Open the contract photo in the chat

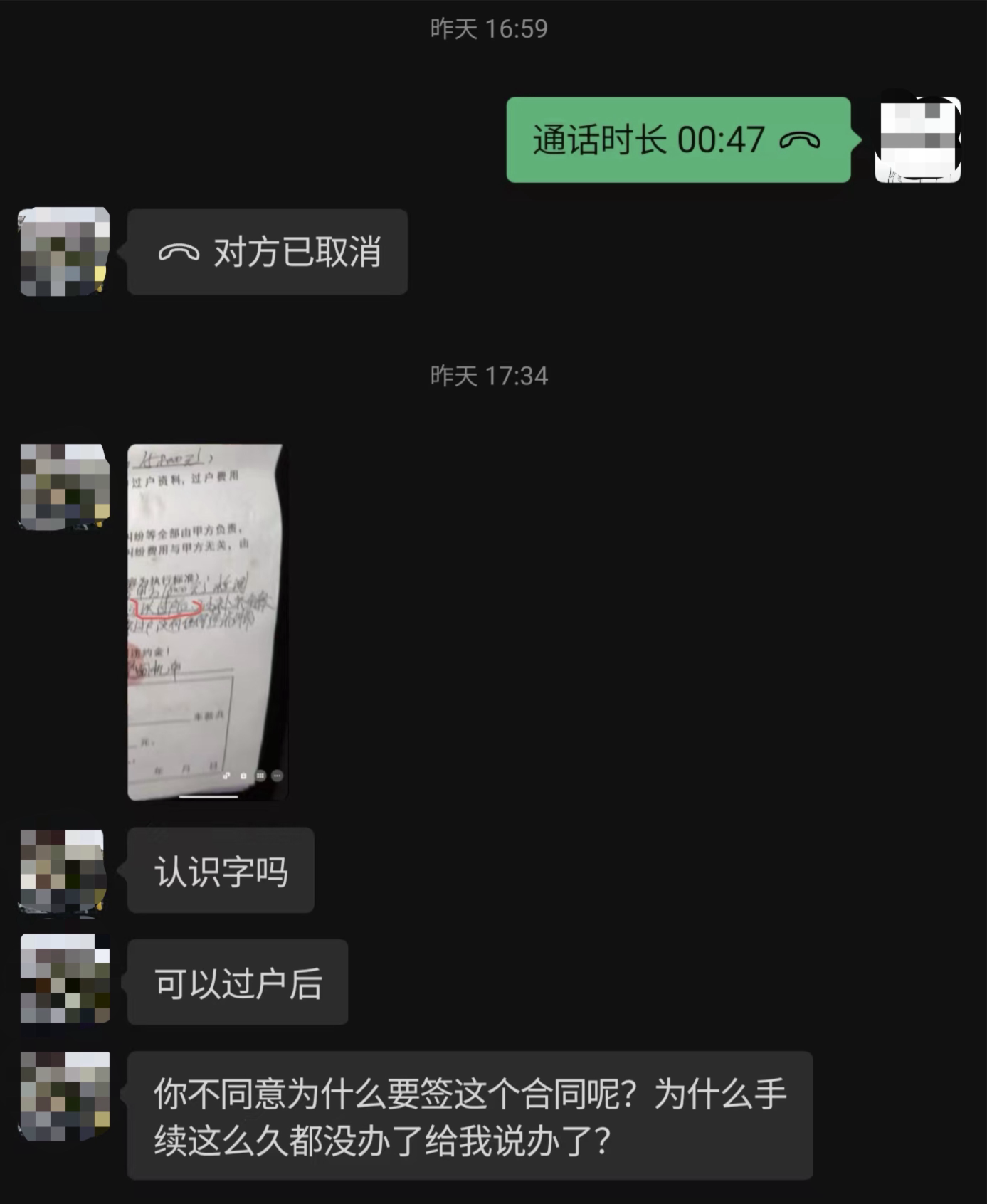tap(206, 622)
